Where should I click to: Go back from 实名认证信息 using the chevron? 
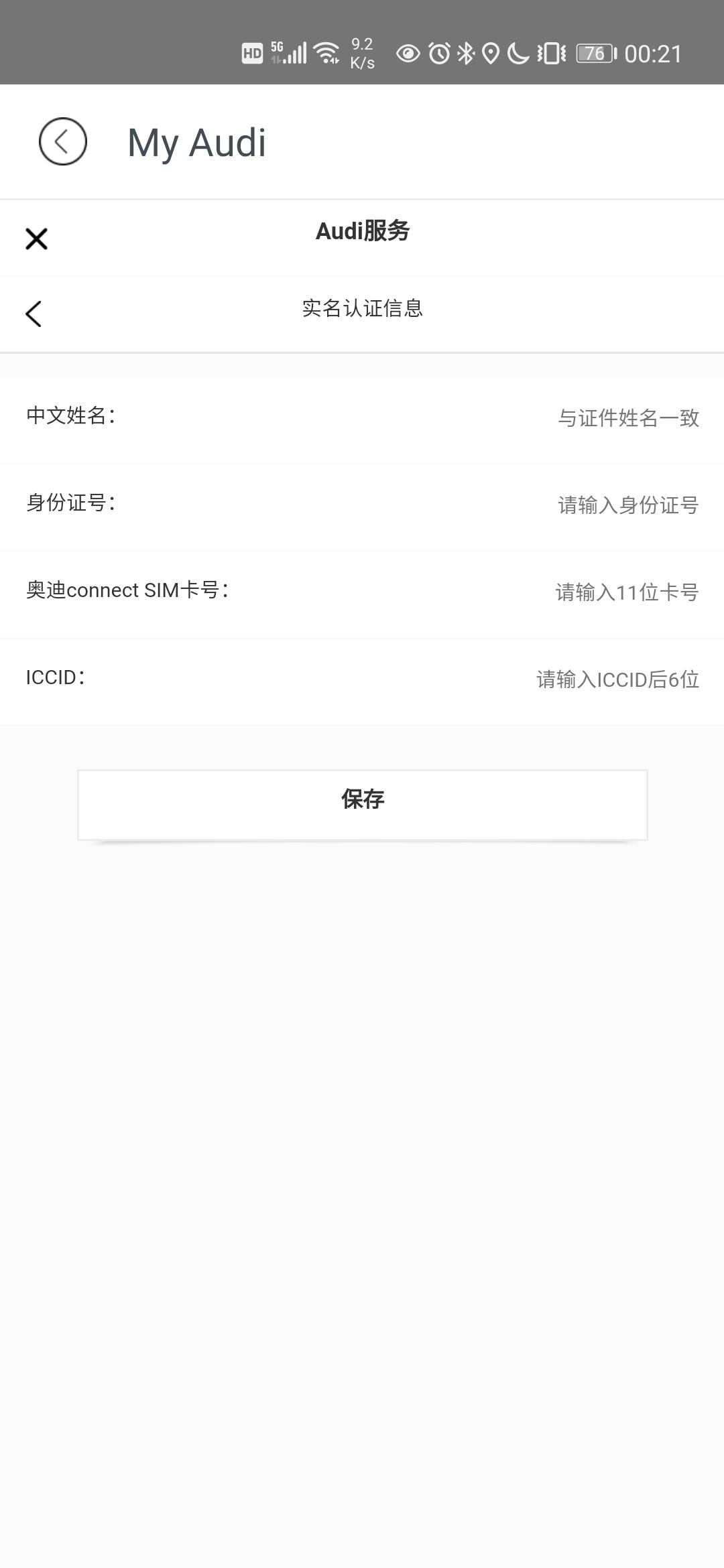[x=34, y=314]
